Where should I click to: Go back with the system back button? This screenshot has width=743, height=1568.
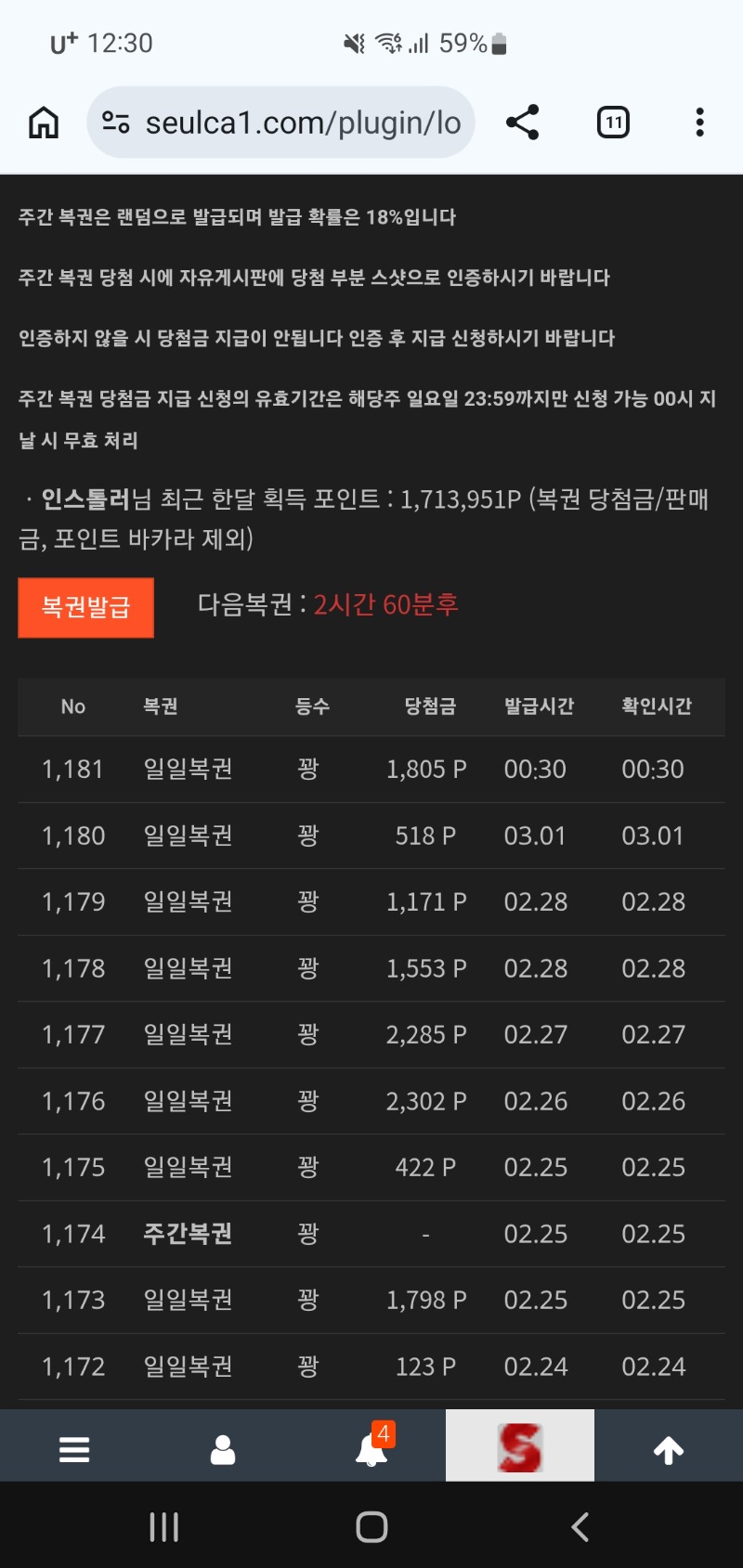click(580, 1527)
